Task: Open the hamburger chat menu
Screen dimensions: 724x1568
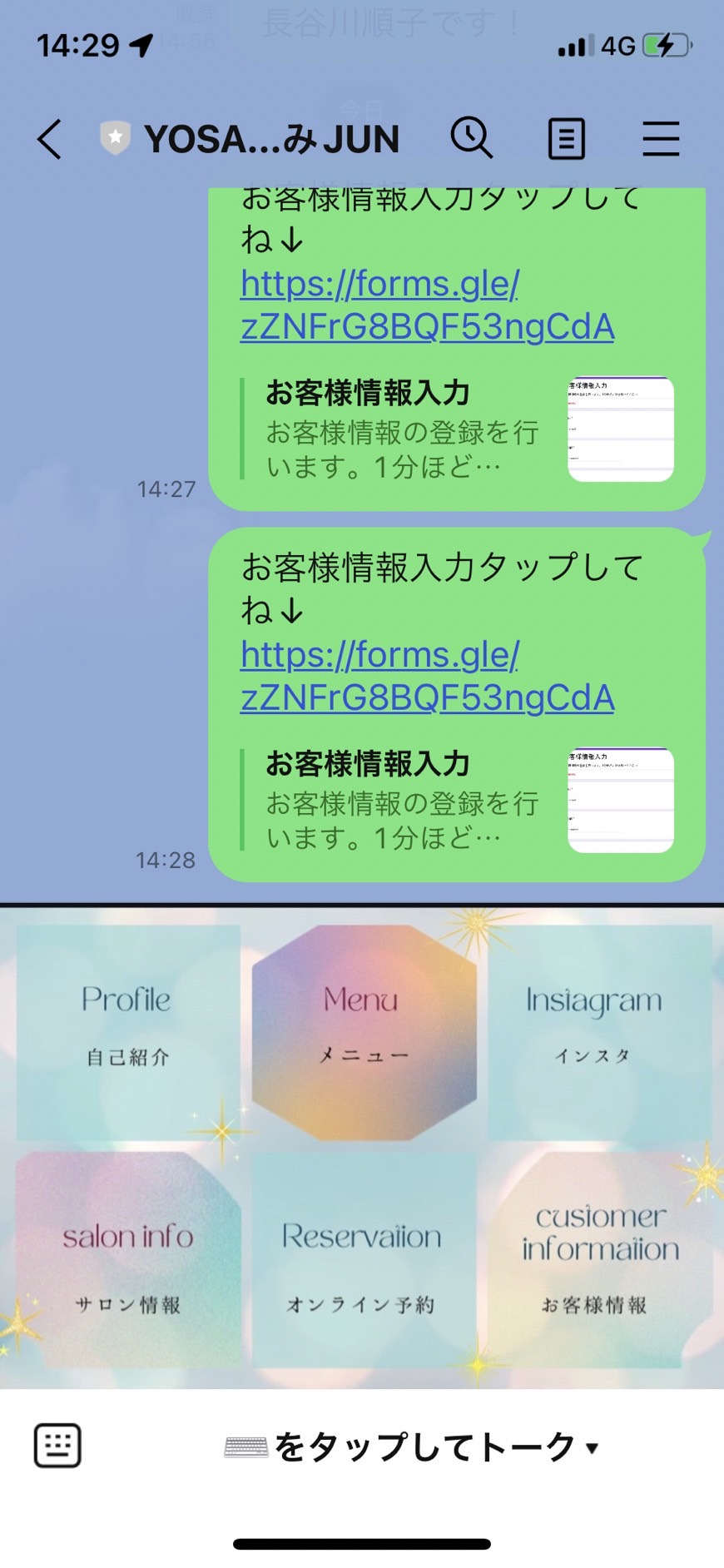Action: coord(661,138)
